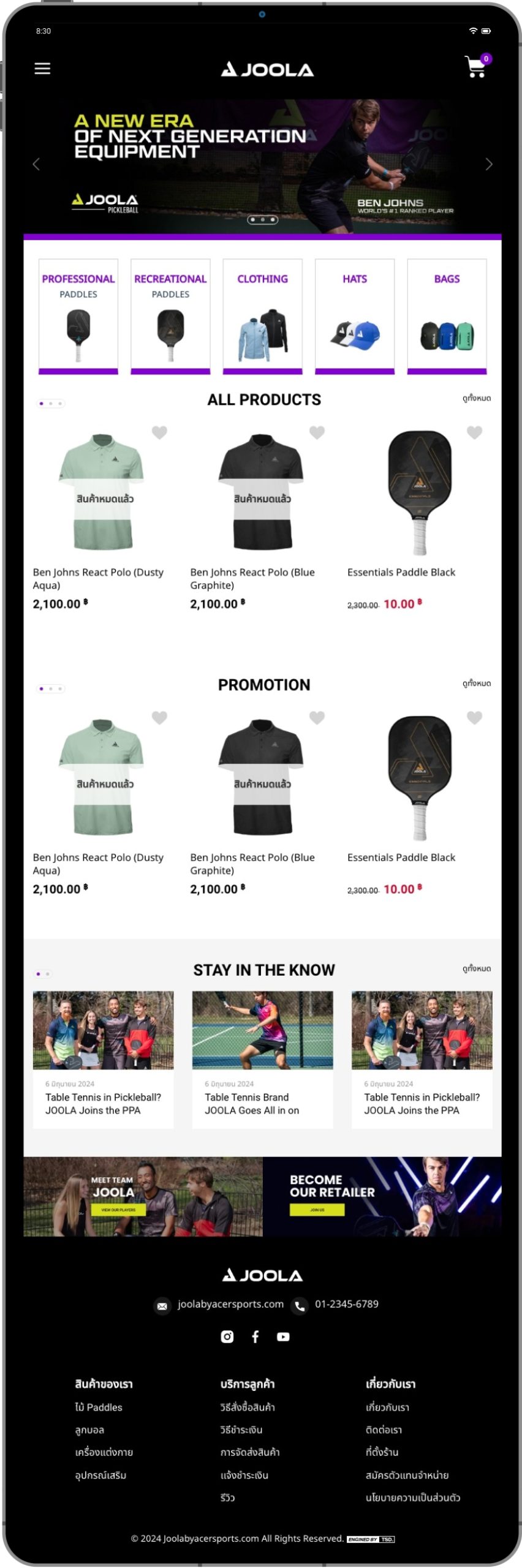Open the shopping cart
Viewport: 522px width, 1568px height.
(475, 67)
